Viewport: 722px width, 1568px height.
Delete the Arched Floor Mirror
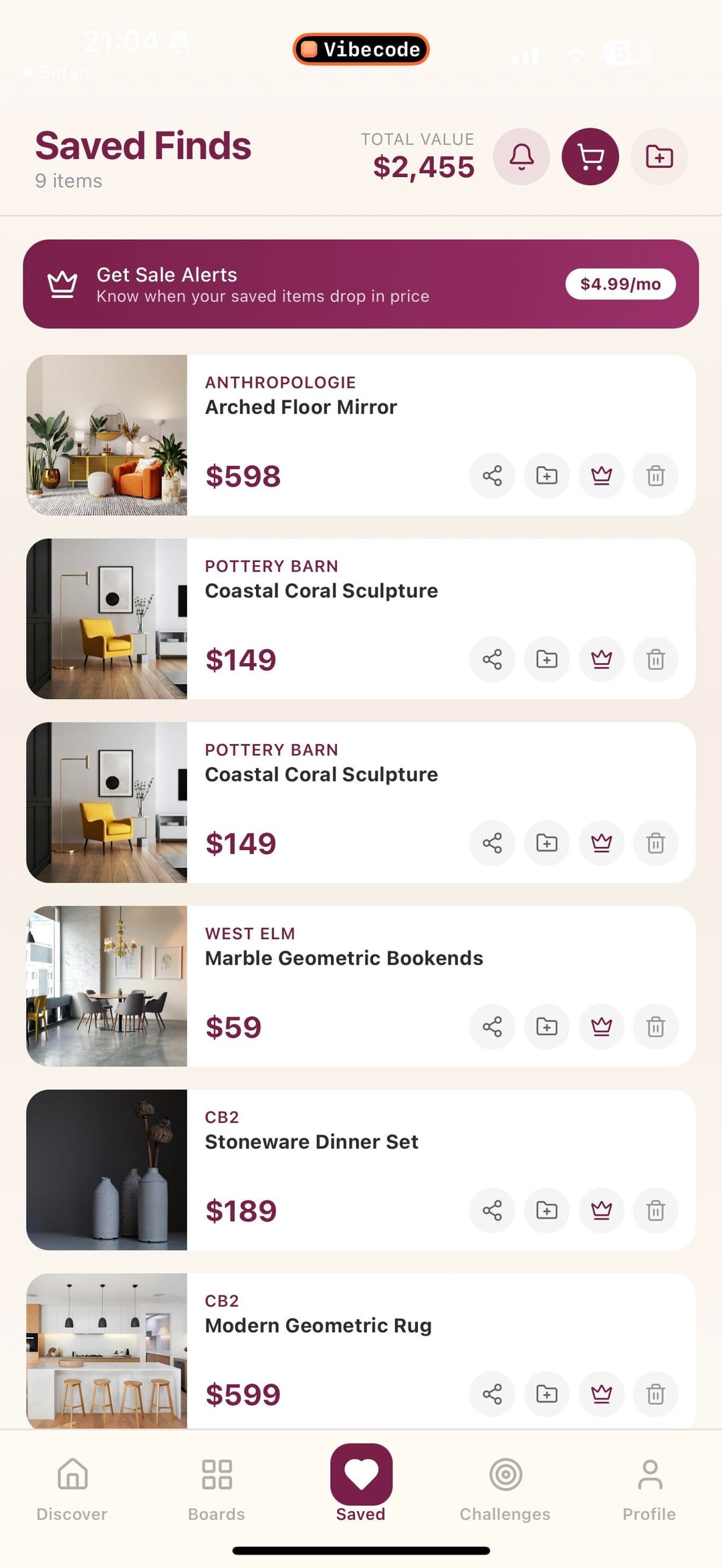655,476
